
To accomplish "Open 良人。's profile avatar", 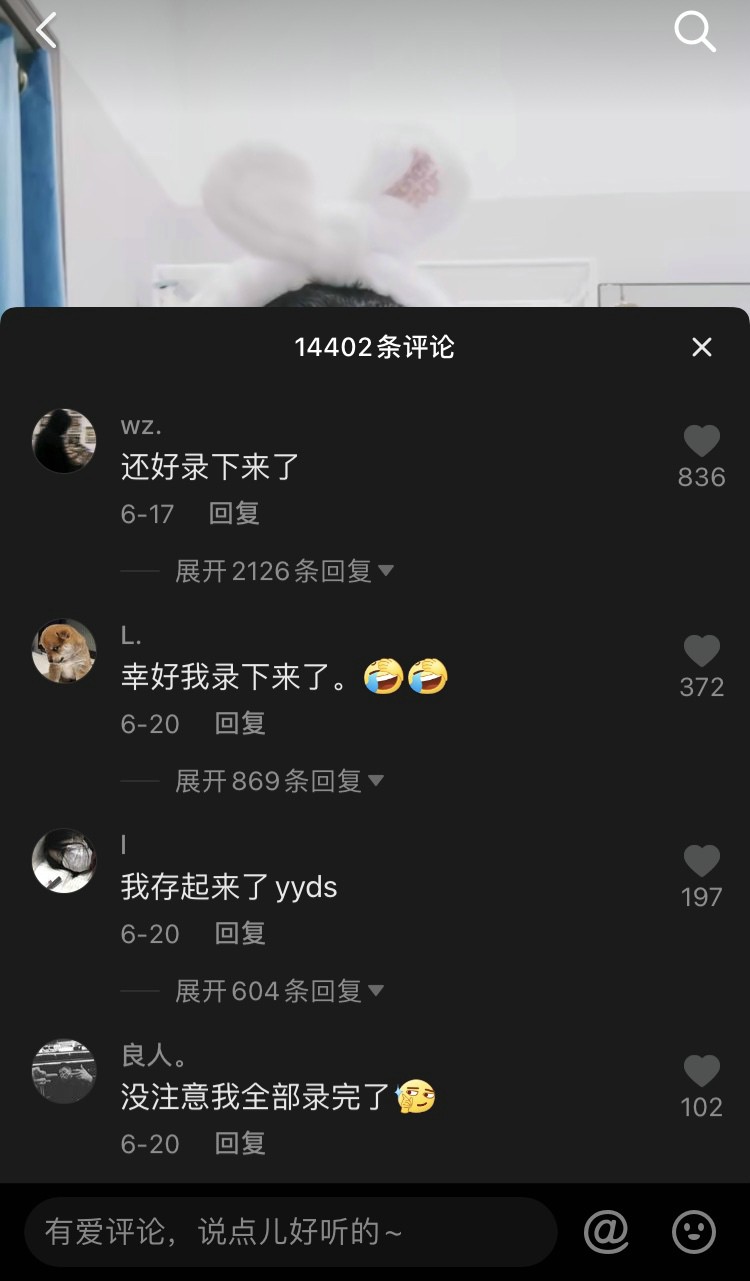I will [64, 1071].
